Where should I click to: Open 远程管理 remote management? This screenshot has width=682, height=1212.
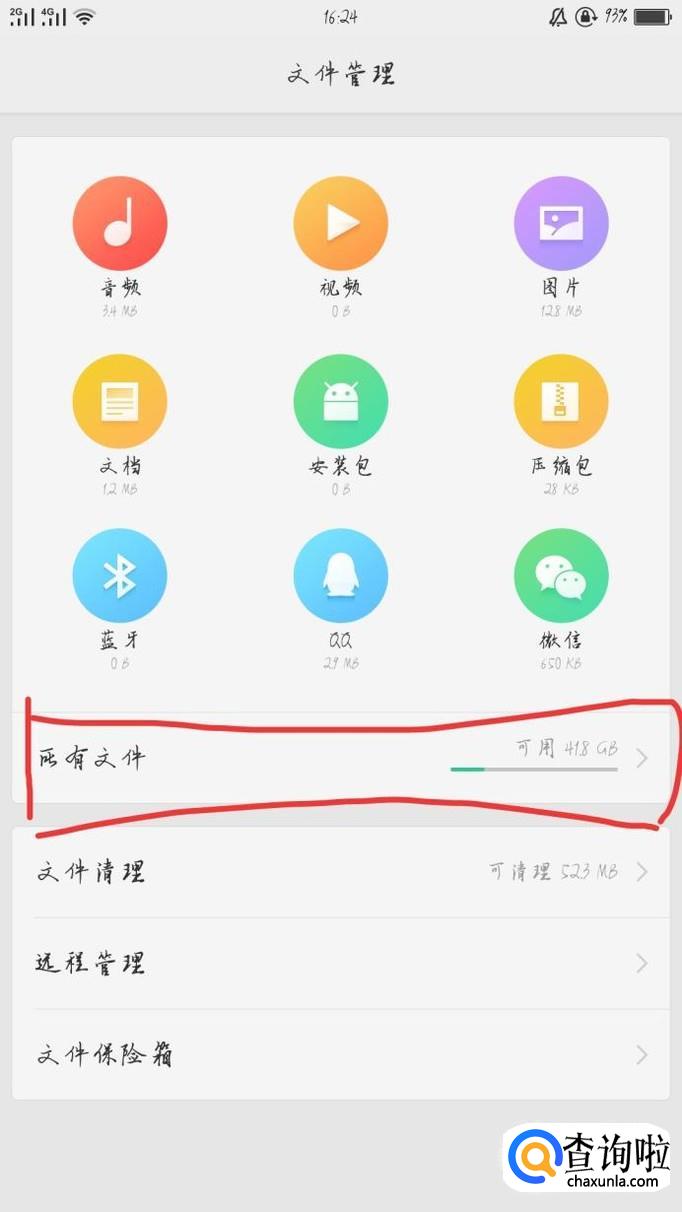tap(340, 964)
